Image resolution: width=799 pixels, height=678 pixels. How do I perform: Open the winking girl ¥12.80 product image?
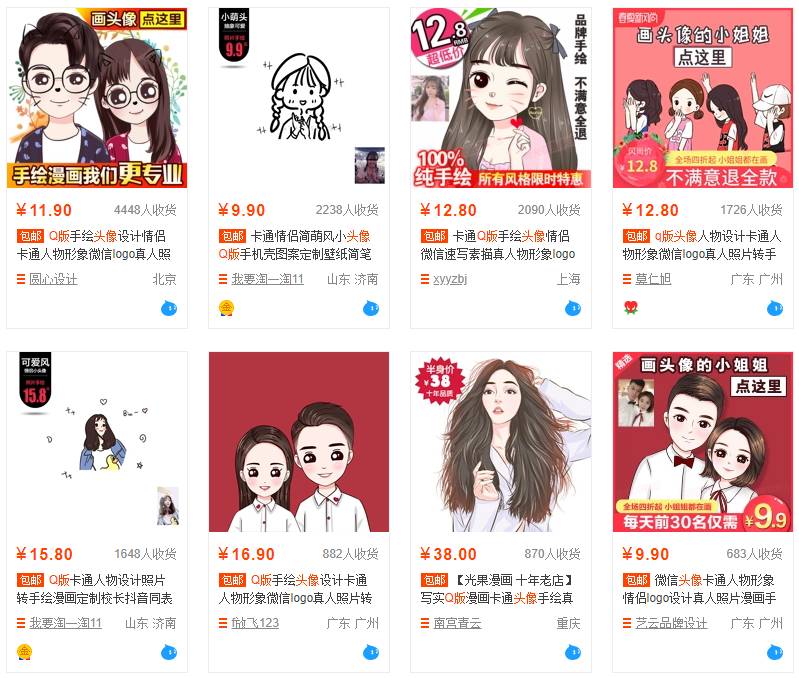click(x=501, y=98)
